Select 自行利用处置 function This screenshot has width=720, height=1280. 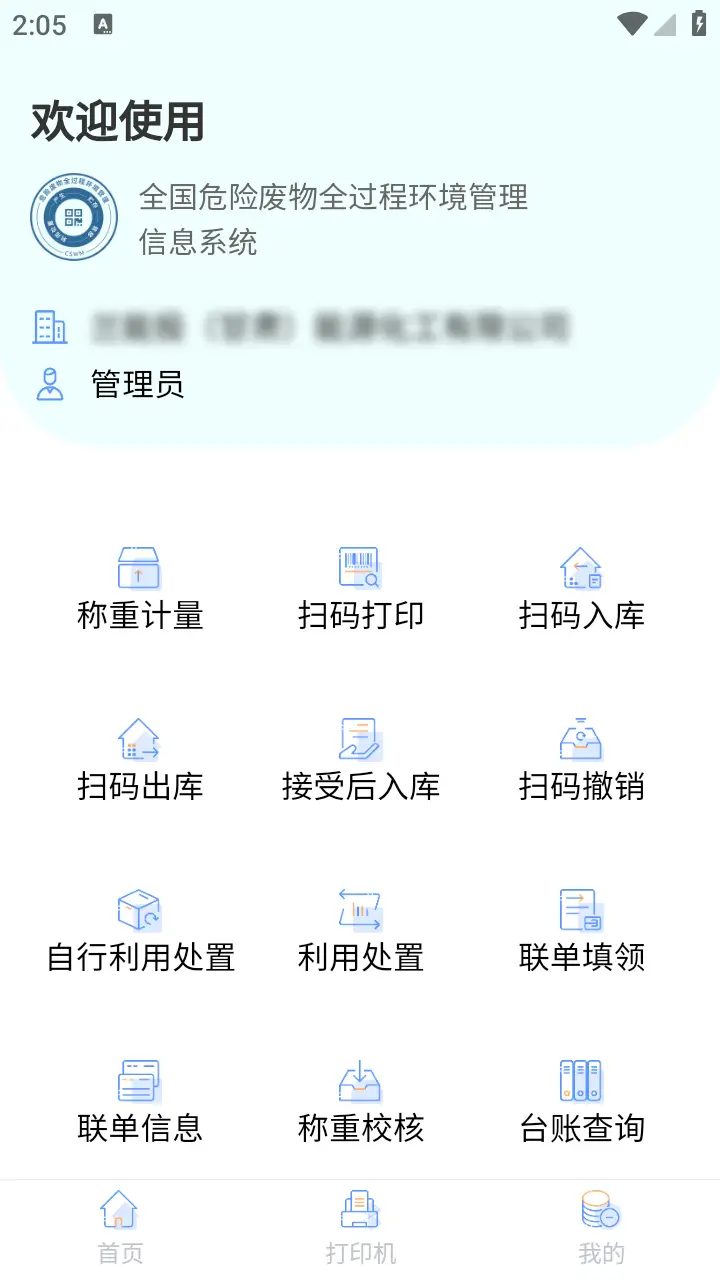point(140,930)
